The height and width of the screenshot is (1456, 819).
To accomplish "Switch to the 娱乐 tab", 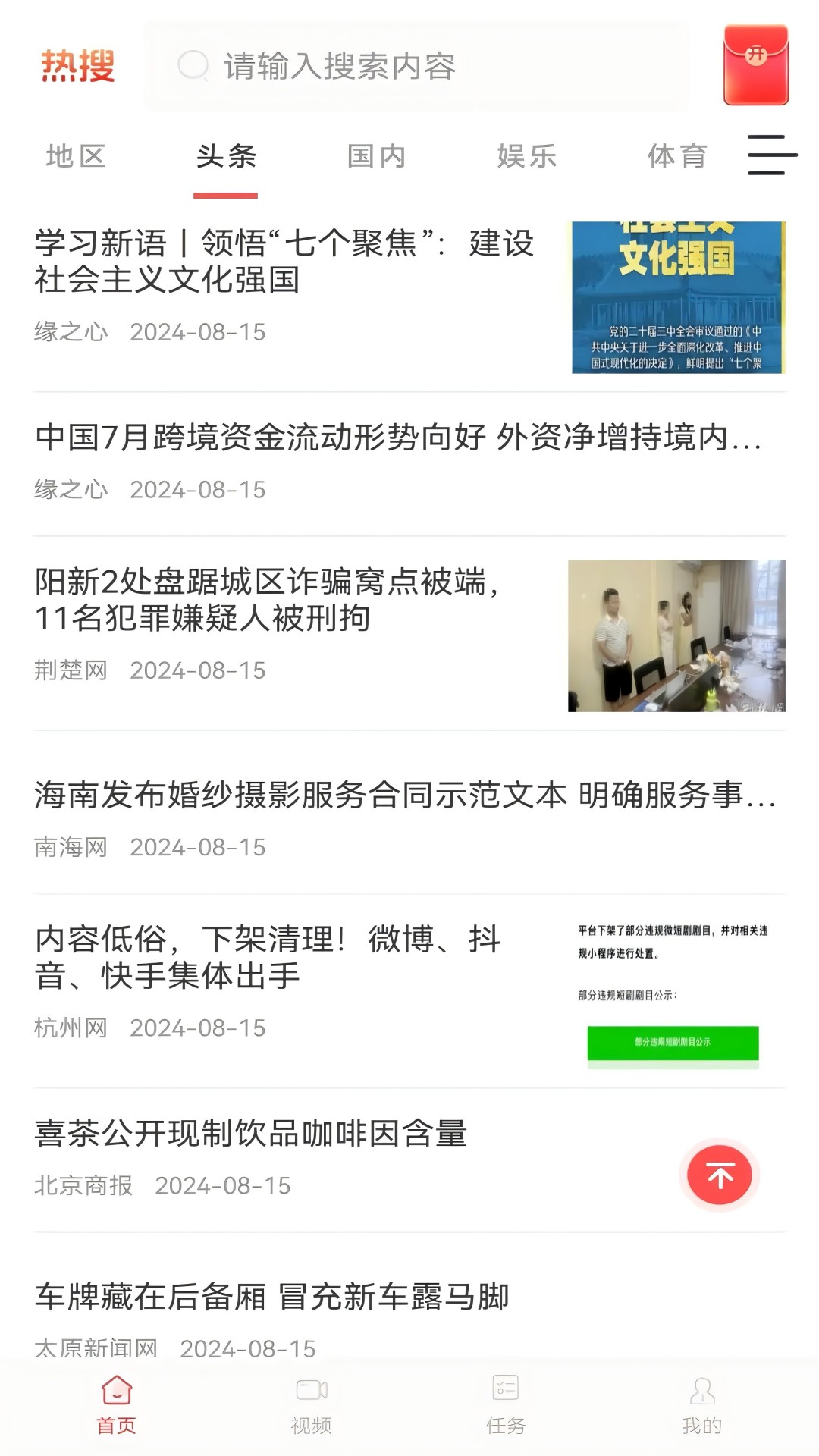I will [x=527, y=157].
